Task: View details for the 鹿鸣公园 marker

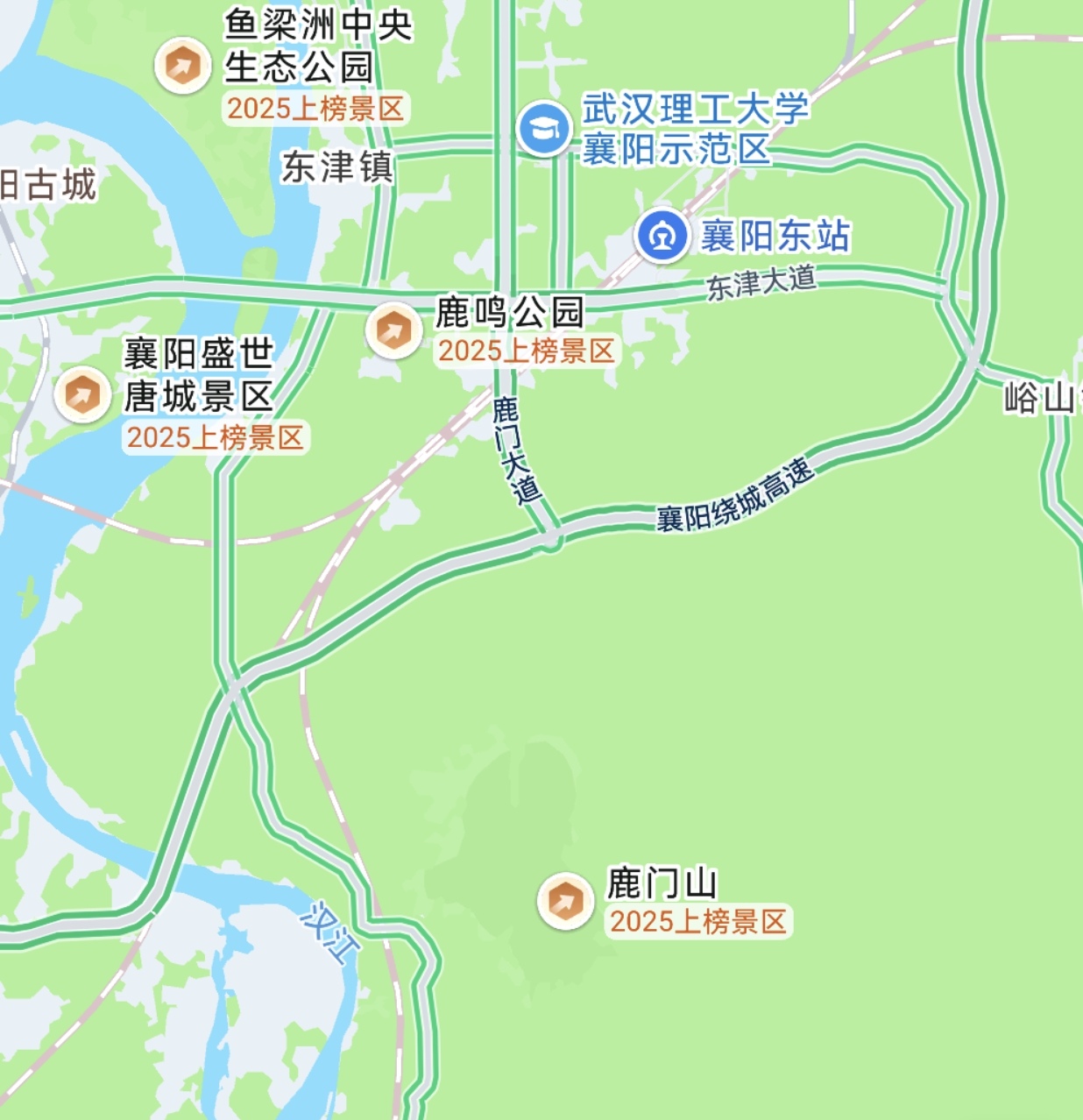Action: pos(393,330)
